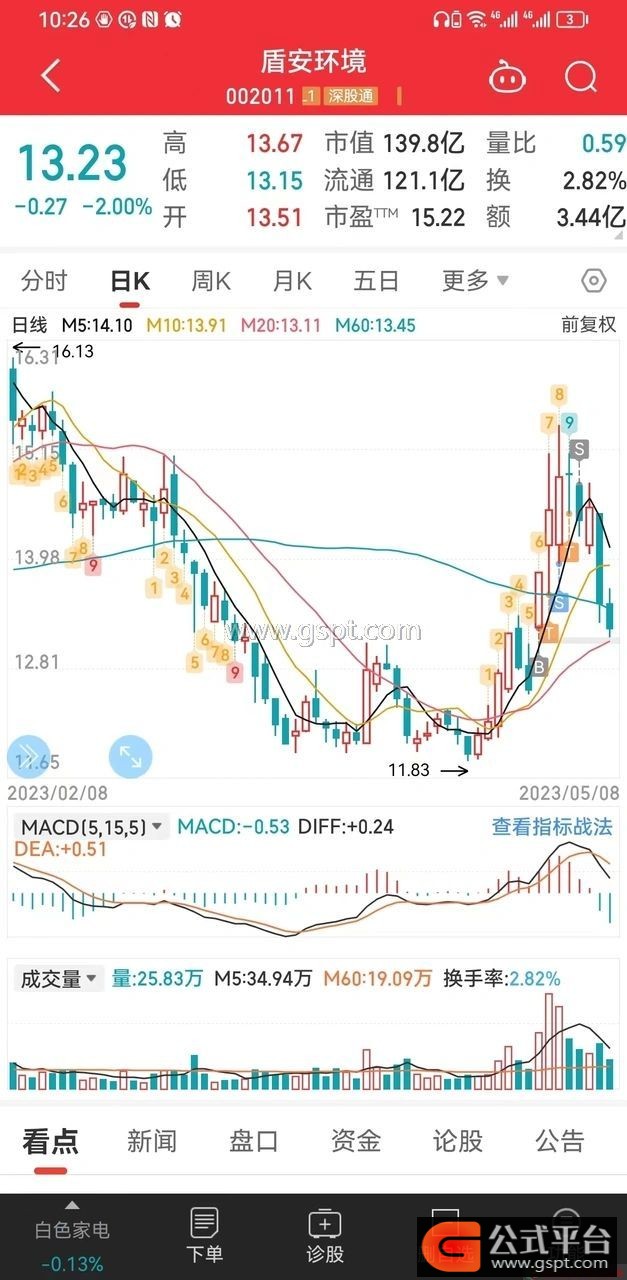Tap the double-arrow chart expand button
This screenshot has width=627, height=1280.
coord(27,757)
